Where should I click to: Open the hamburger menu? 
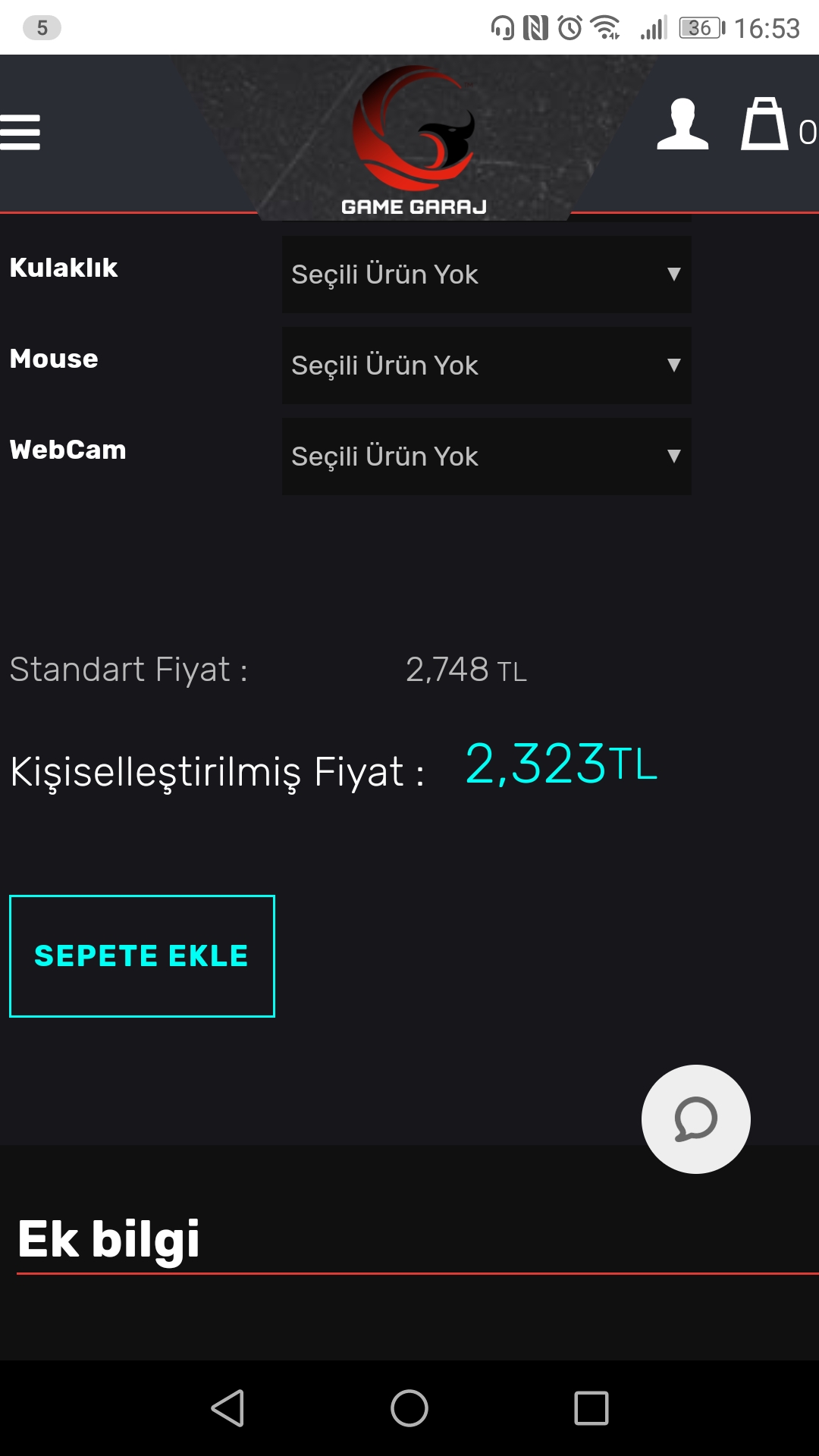coord(20,133)
